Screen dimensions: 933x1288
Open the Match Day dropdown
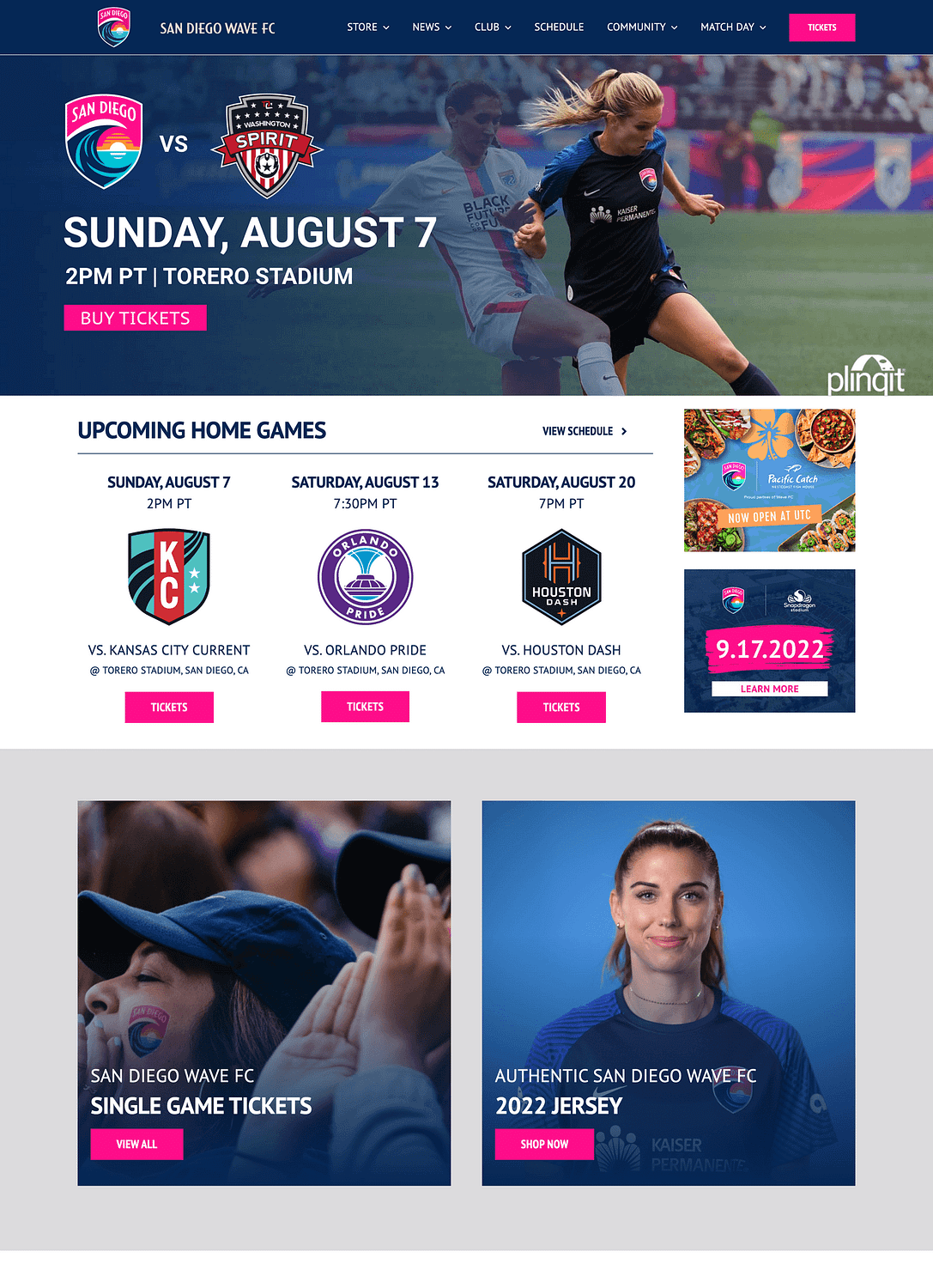[x=732, y=27]
